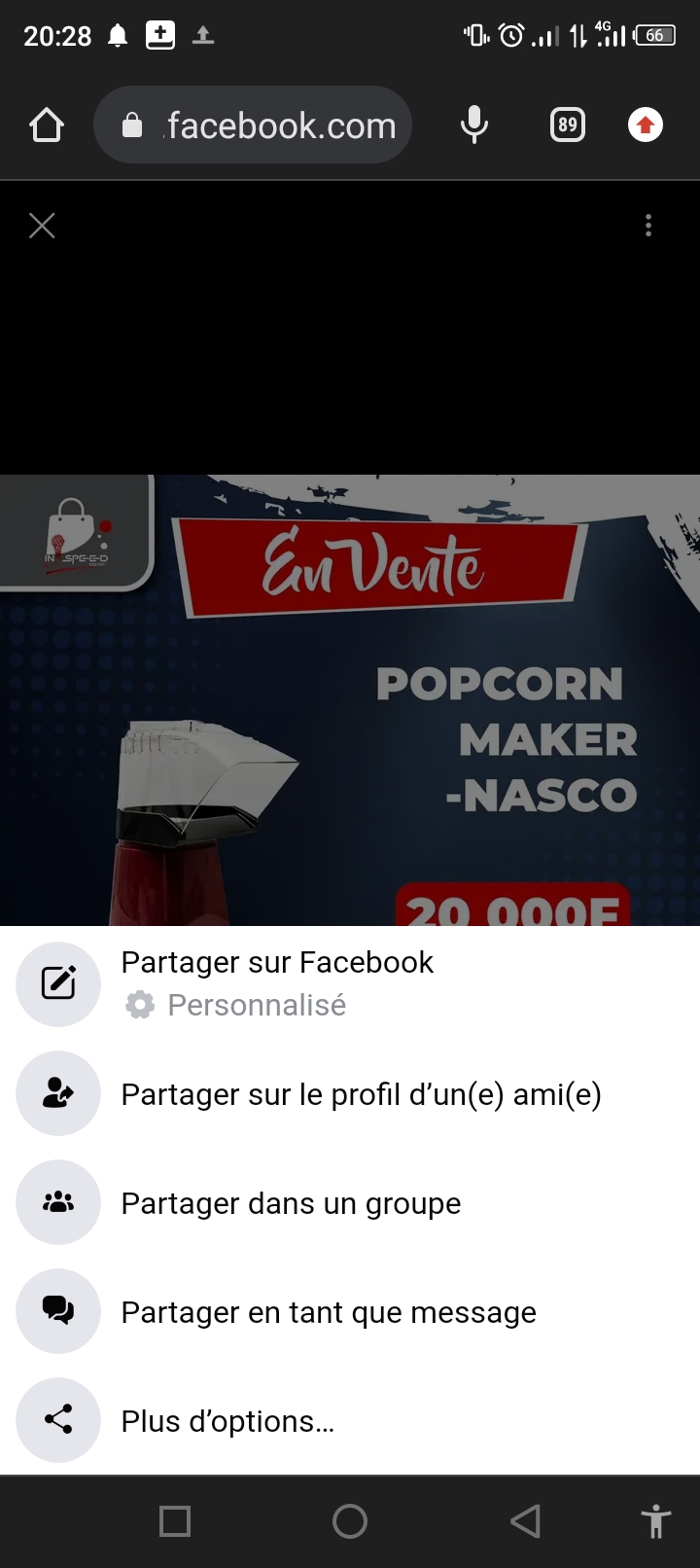Choose Partager sur le profil d'un(e) ami(e)
The width and height of the screenshot is (700, 1568).
[361, 1094]
